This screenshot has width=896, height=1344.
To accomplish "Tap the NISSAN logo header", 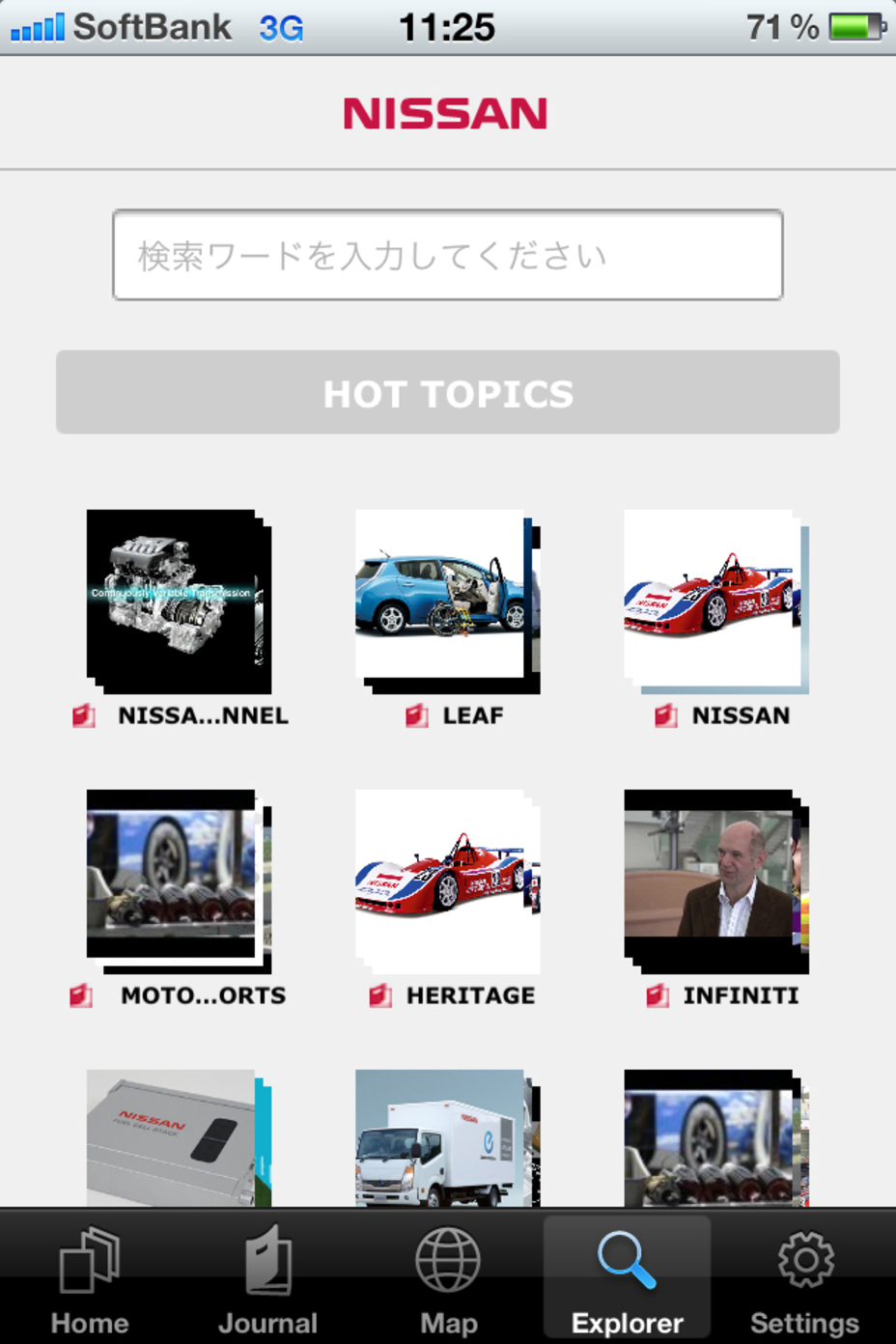I will [x=447, y=113].
